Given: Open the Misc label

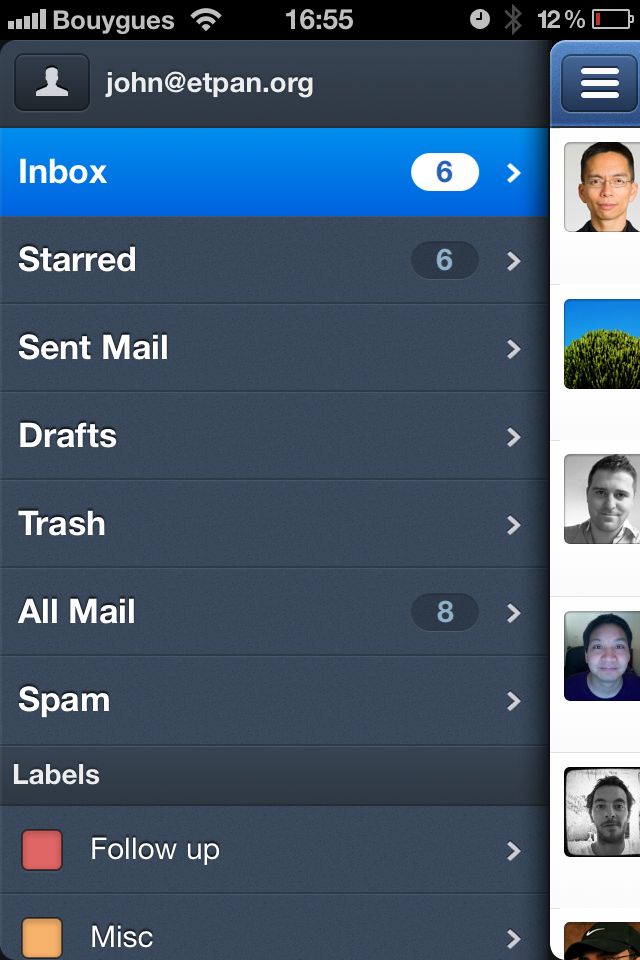Looking at the screenshot, I should [272, 937].
